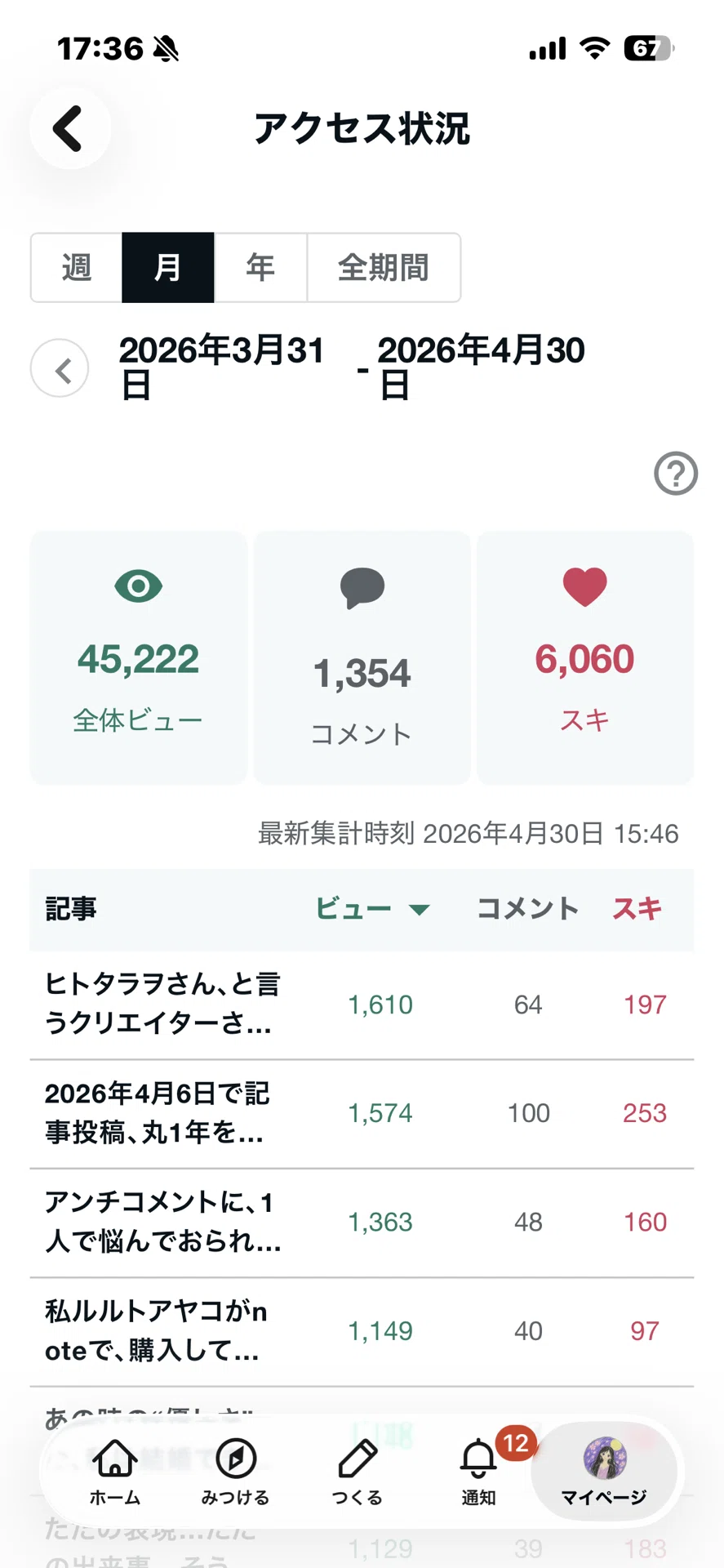
Task: Show stats for 全期間
Action: [384, 268]
